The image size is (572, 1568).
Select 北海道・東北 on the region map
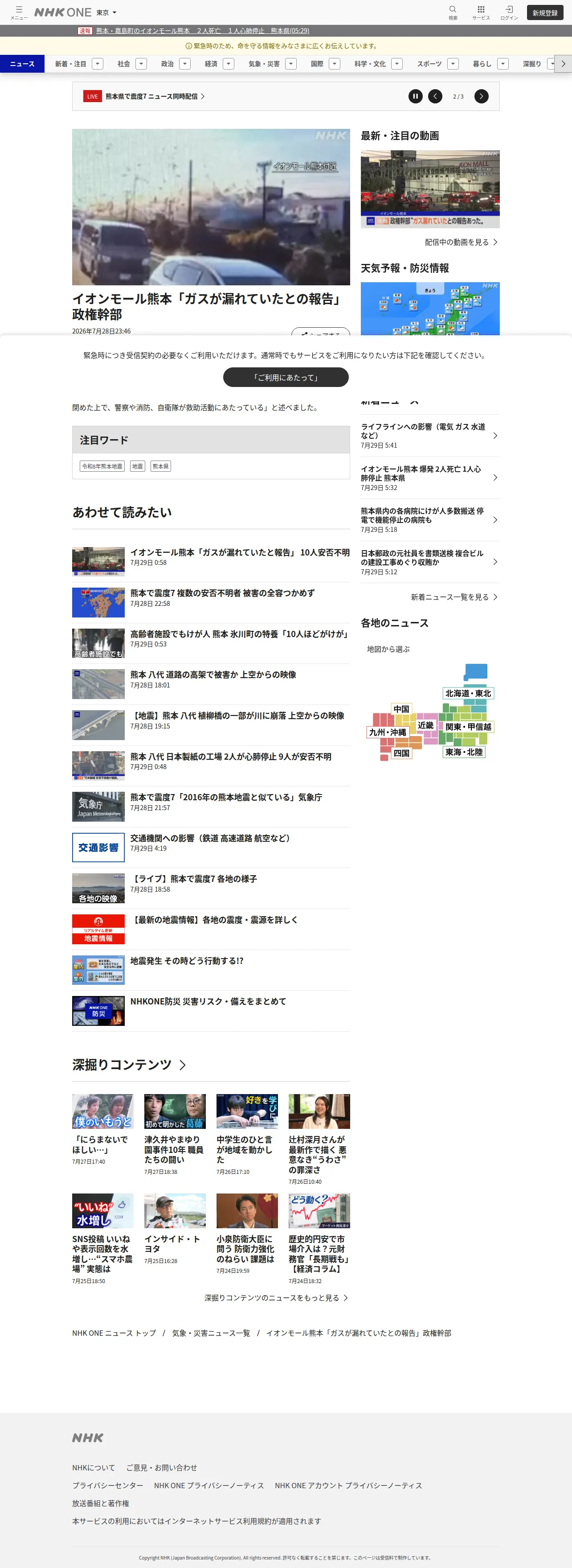click(x=468, y=693)
